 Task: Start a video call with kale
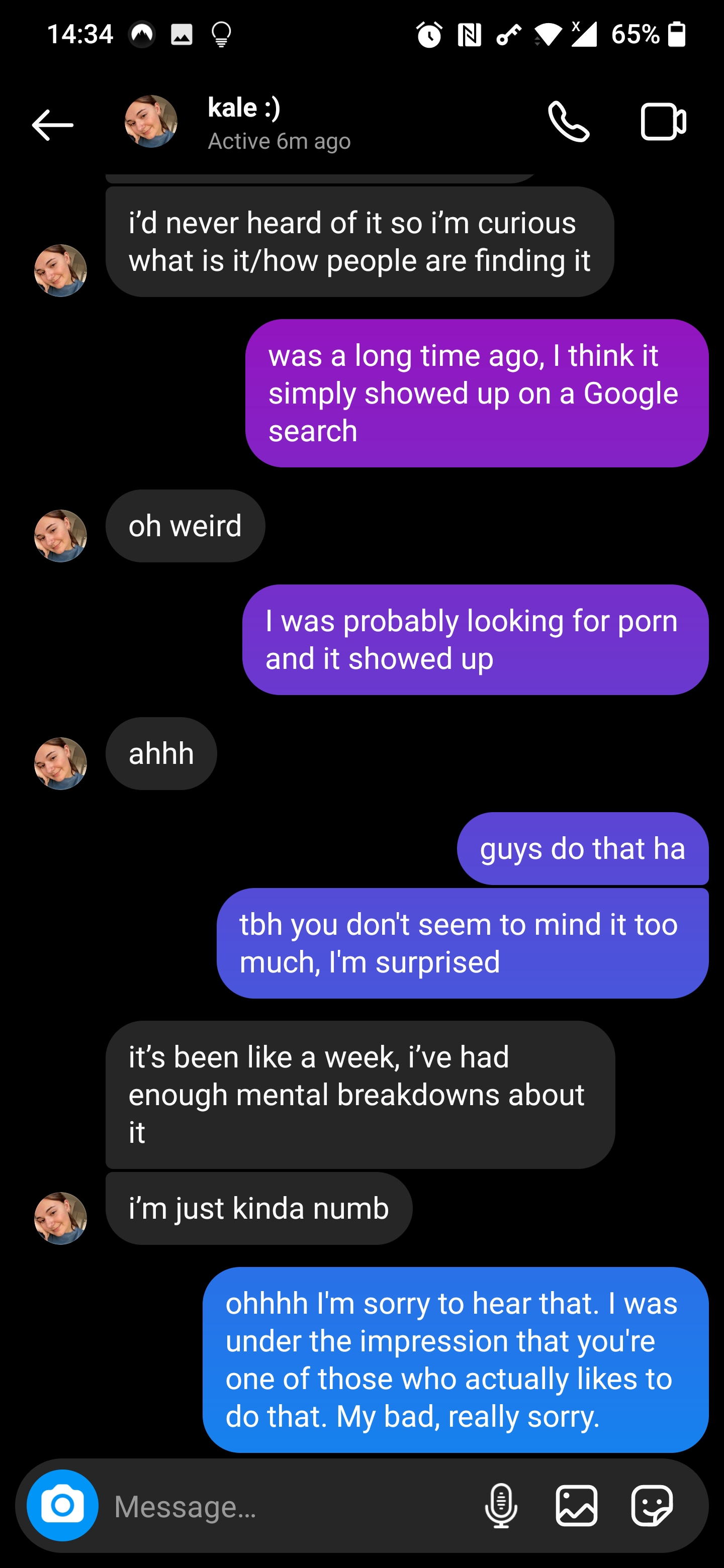pos(663,122)
